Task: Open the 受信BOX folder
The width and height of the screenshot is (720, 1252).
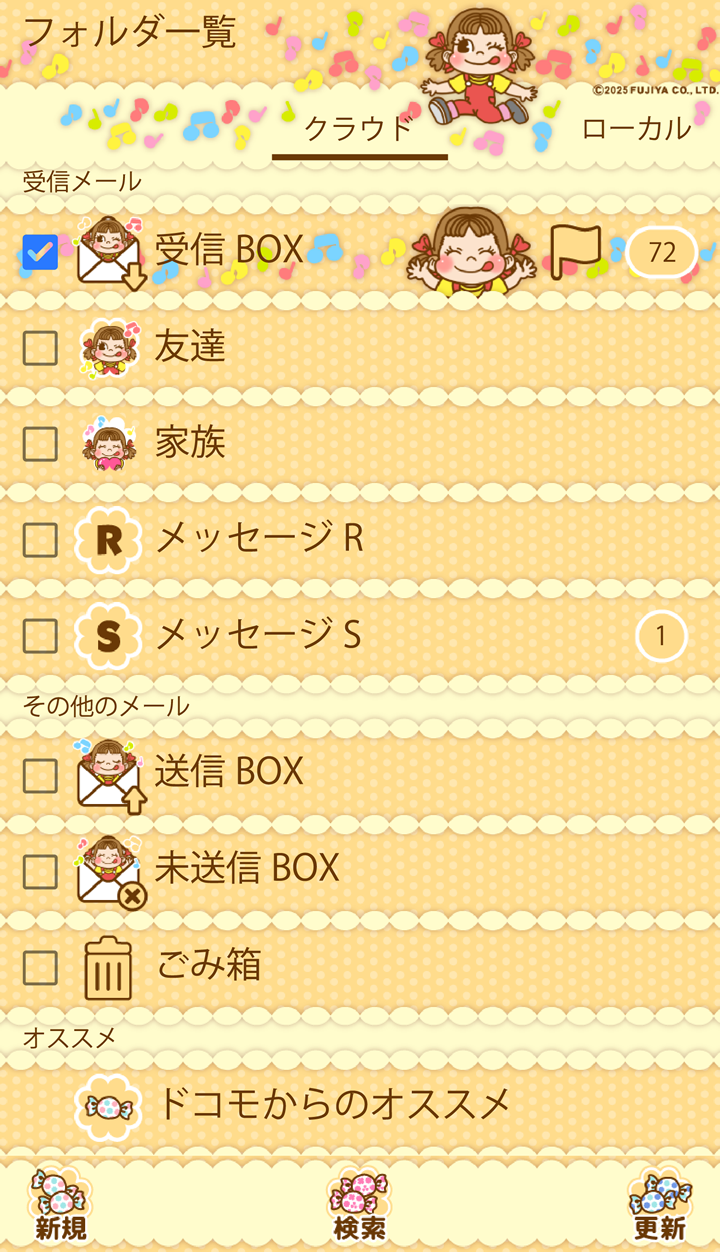Action: tap(228, 250)
